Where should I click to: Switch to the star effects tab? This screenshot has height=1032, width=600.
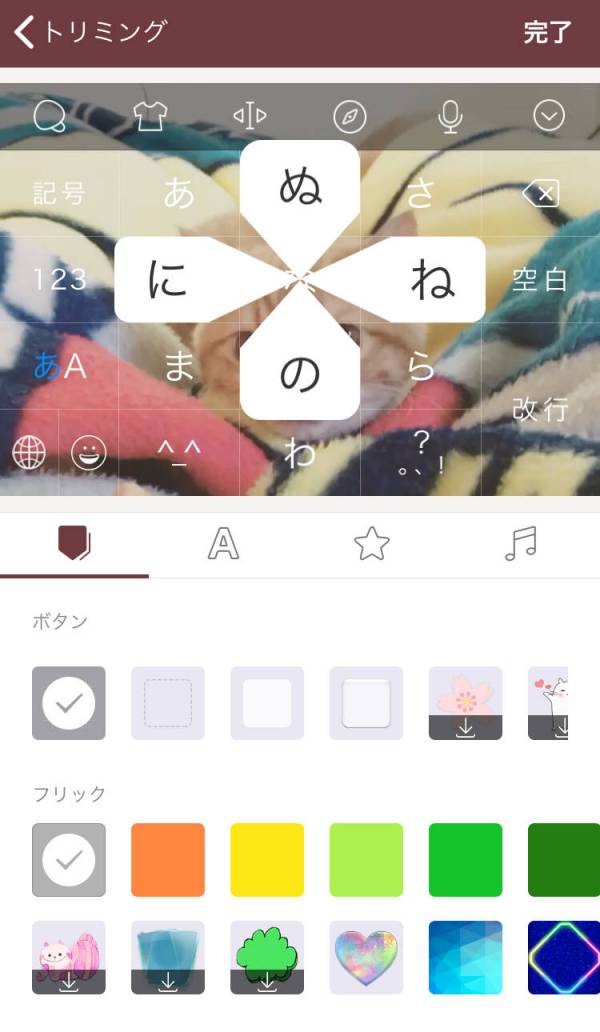(x=371, y=544)
